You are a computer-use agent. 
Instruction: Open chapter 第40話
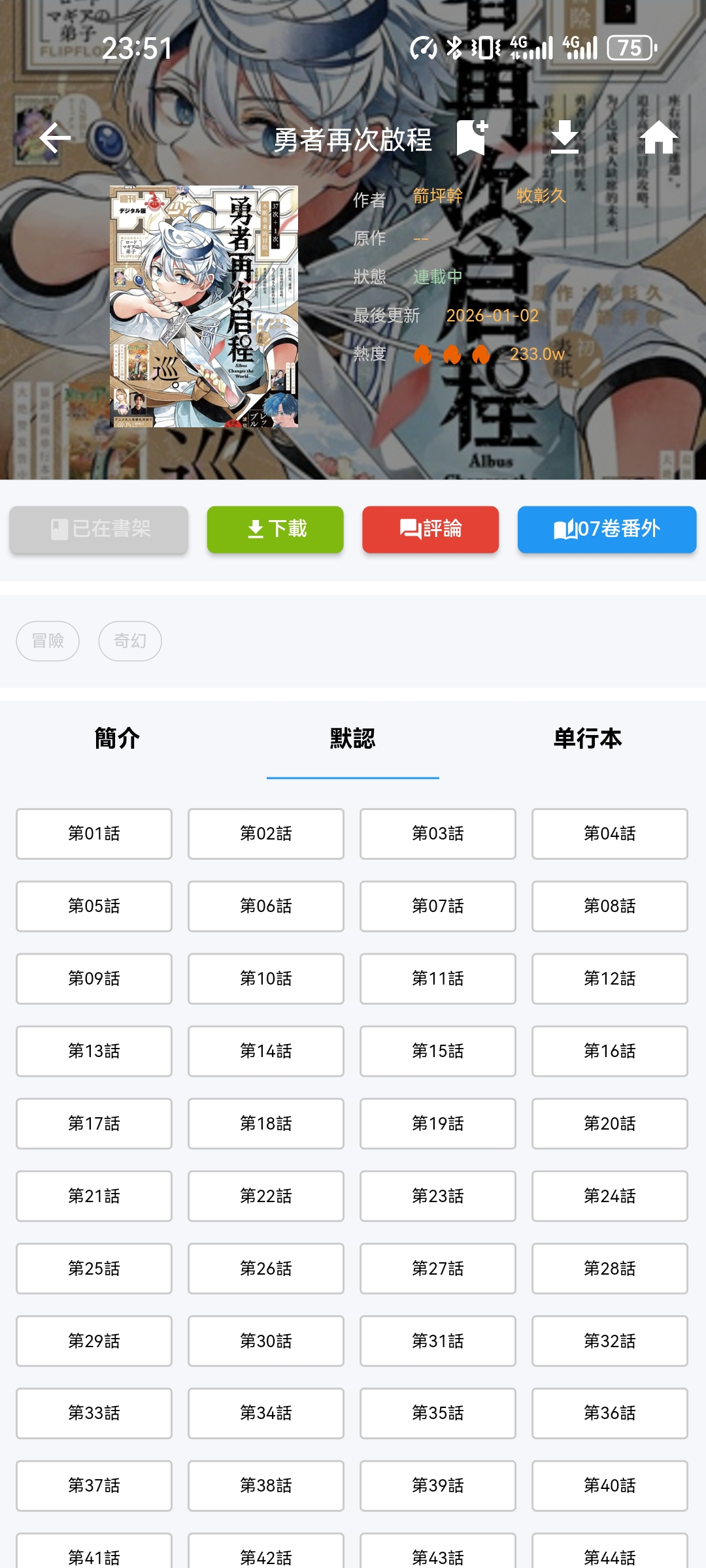pyautogui.click(x=609, y=1486)
